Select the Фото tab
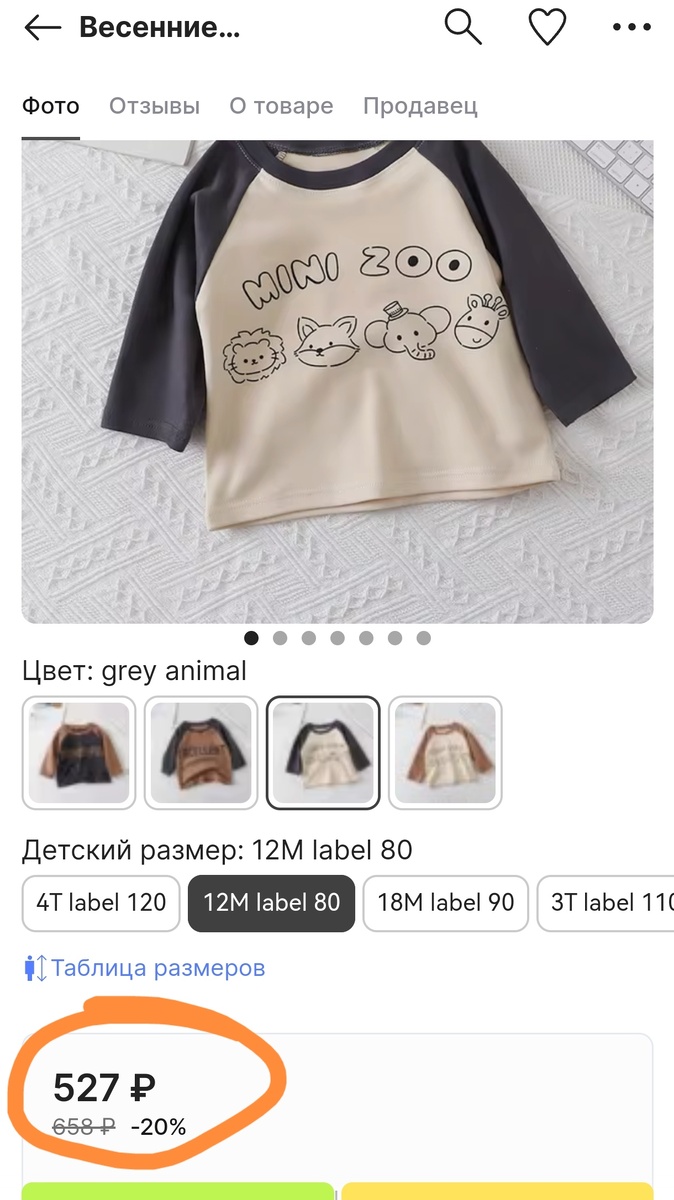 point(50,106)
